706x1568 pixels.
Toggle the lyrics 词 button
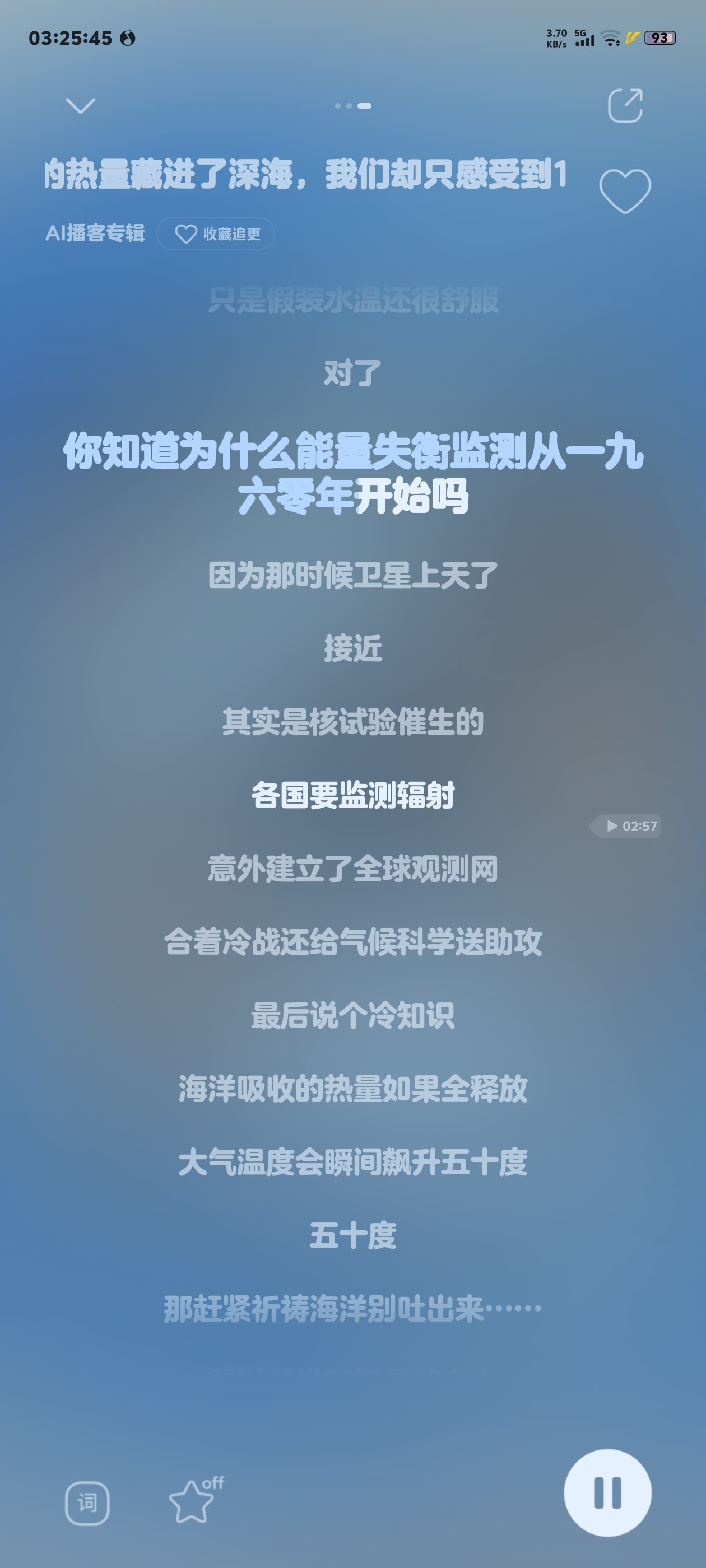click(87, 1503)
